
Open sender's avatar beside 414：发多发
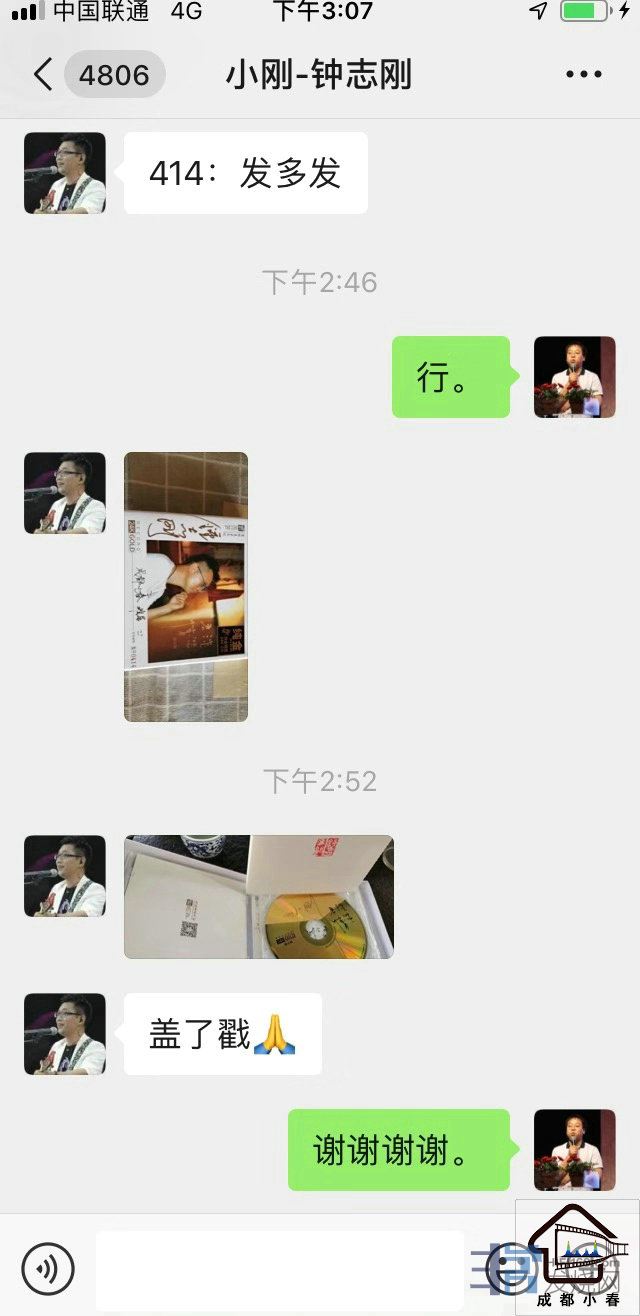65,173
